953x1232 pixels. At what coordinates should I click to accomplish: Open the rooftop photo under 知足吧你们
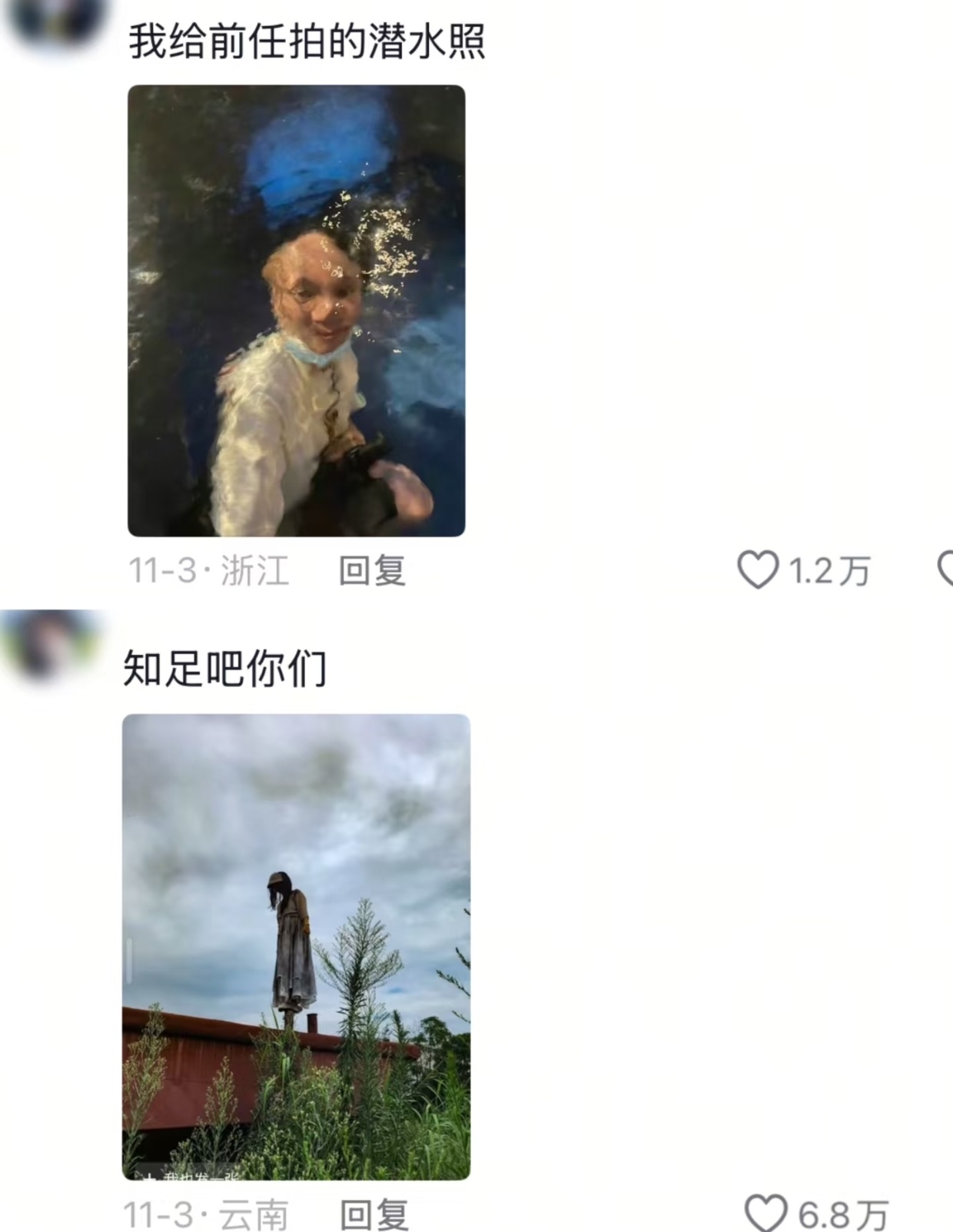click(x=296, y=946)
